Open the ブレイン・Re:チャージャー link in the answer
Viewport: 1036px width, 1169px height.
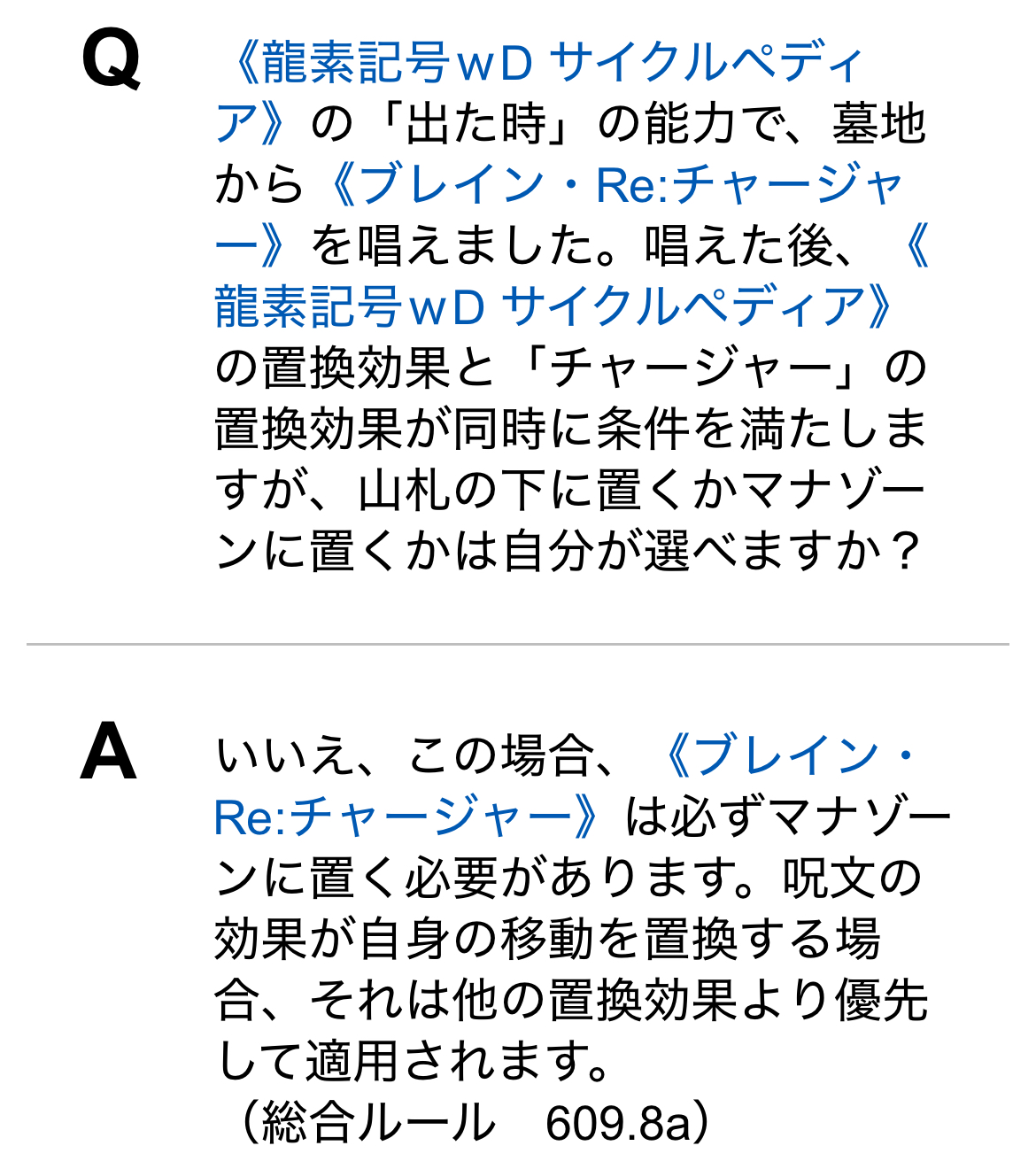pos(788,758)
